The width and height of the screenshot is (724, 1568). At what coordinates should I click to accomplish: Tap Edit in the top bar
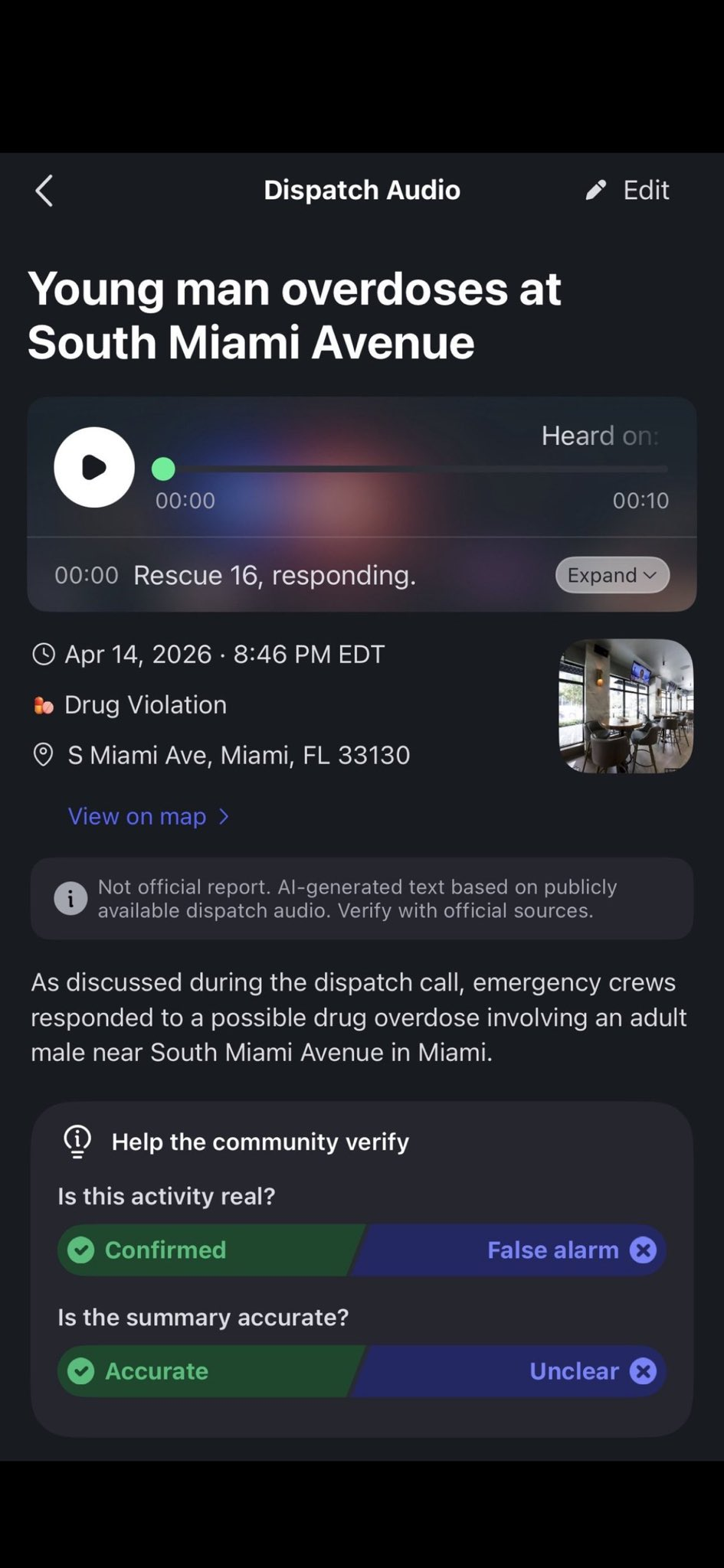pyautogui.click(x=627, y=190)
